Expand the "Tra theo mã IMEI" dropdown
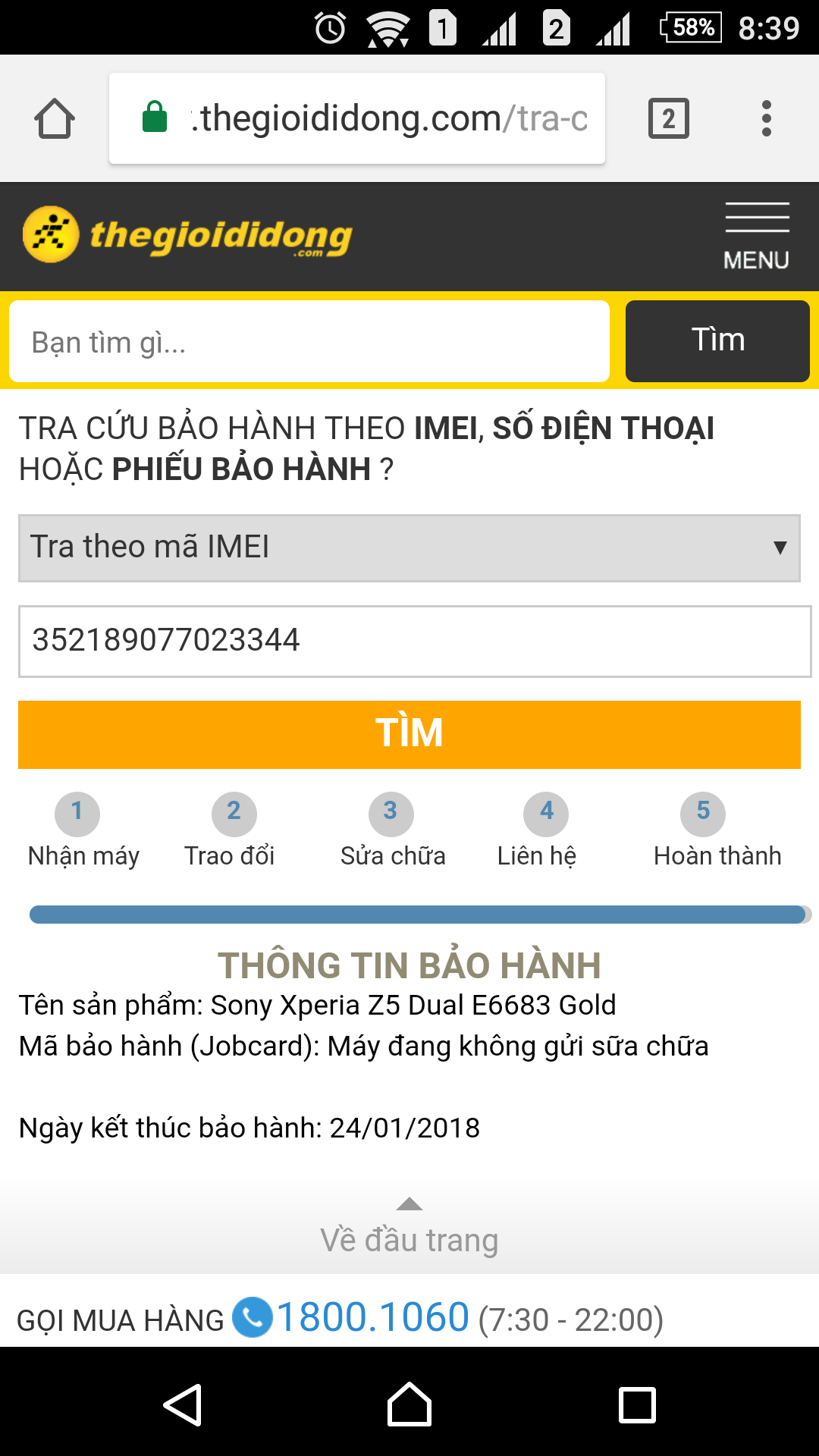Image resolution: width=819 pixels, height=1456 pixels. (x=409, y=548)
